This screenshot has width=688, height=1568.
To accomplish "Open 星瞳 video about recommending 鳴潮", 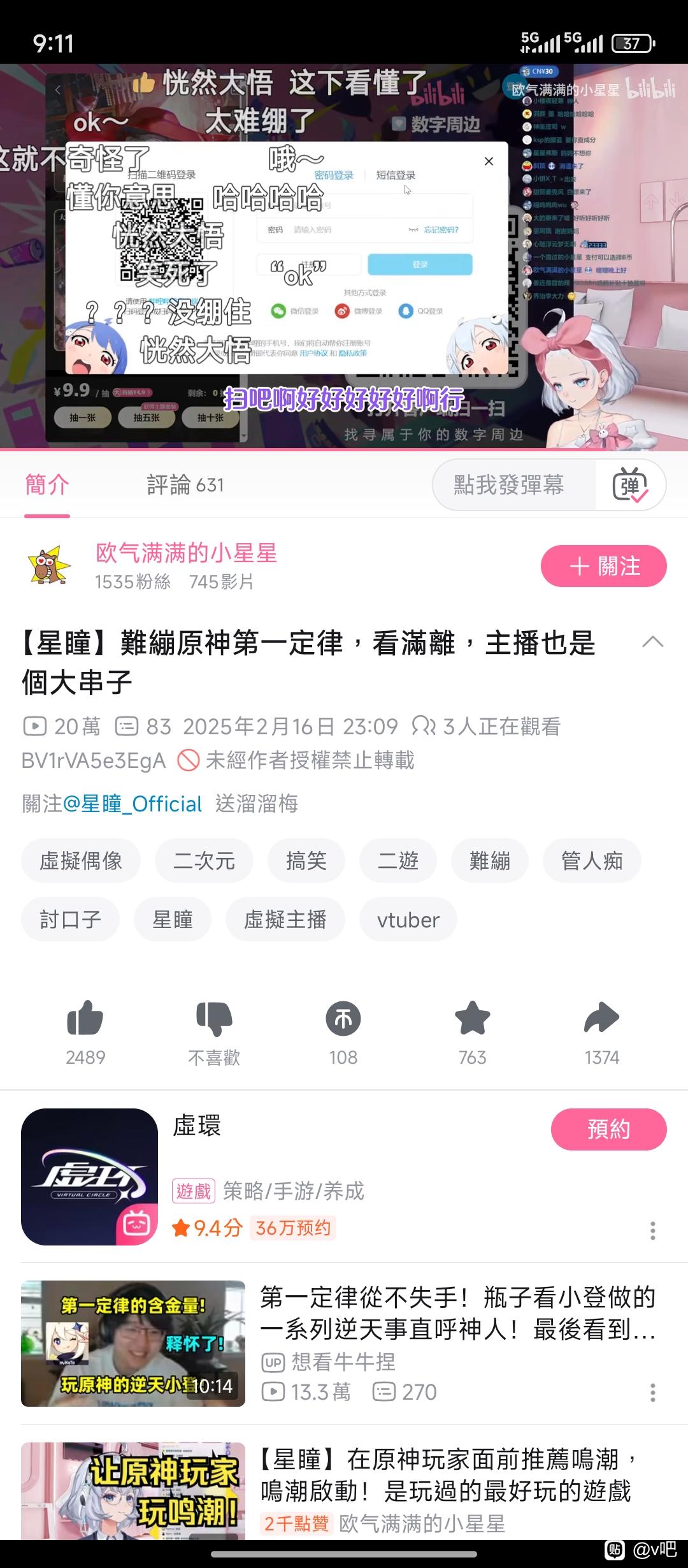I will click(446, 1475).
